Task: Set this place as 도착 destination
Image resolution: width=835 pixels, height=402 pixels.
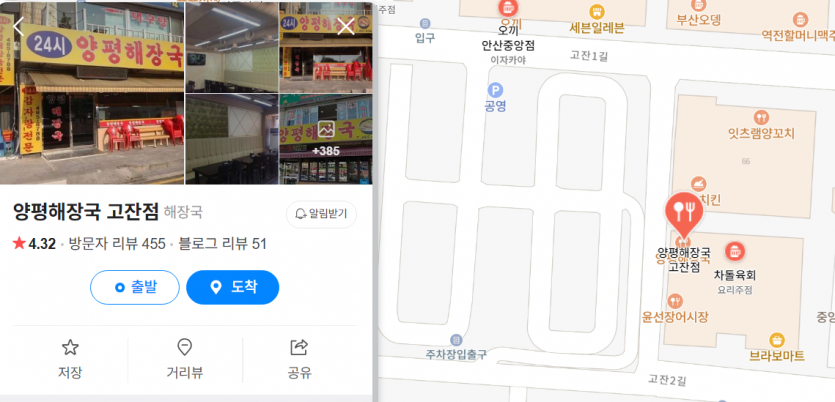Action: 232,287
